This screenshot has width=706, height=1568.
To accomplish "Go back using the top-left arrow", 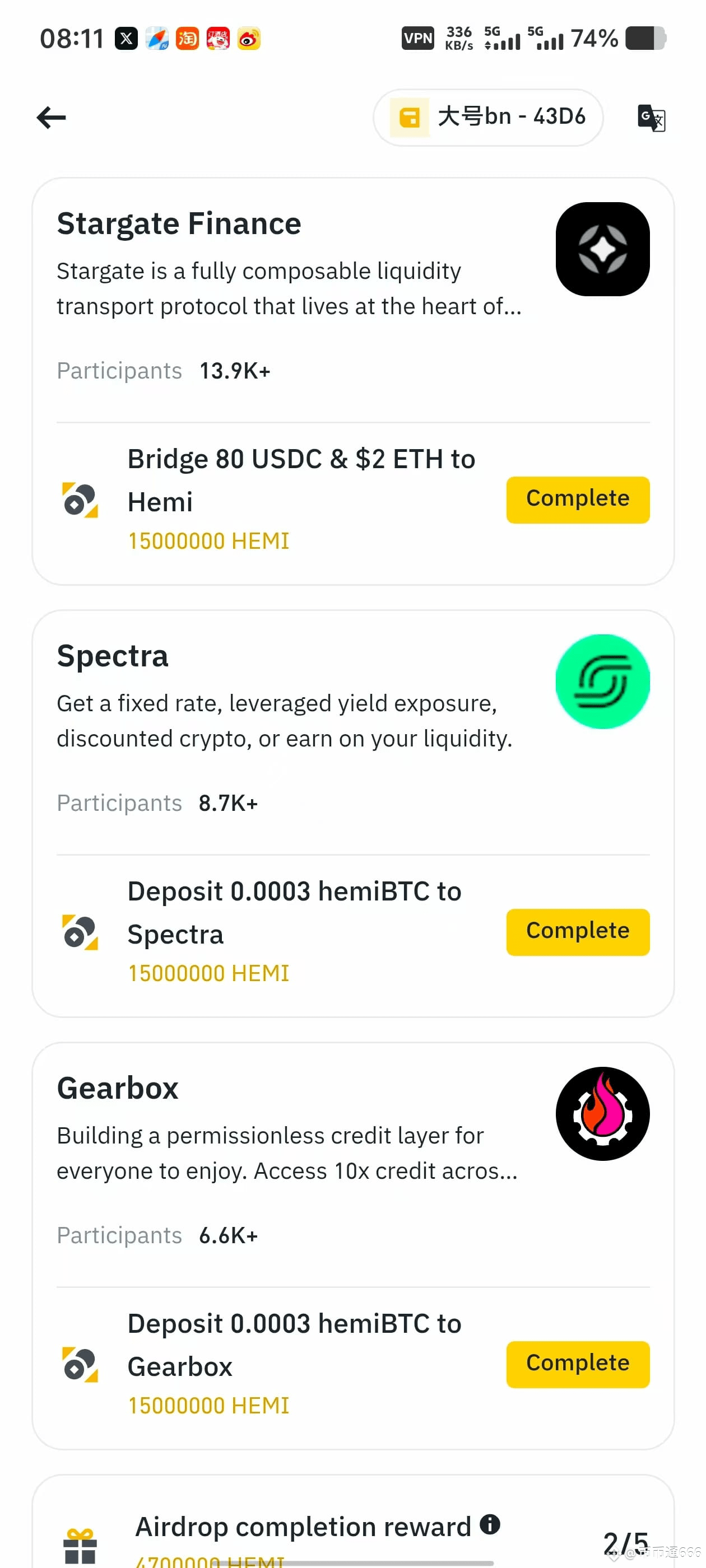I will point(51,117).
